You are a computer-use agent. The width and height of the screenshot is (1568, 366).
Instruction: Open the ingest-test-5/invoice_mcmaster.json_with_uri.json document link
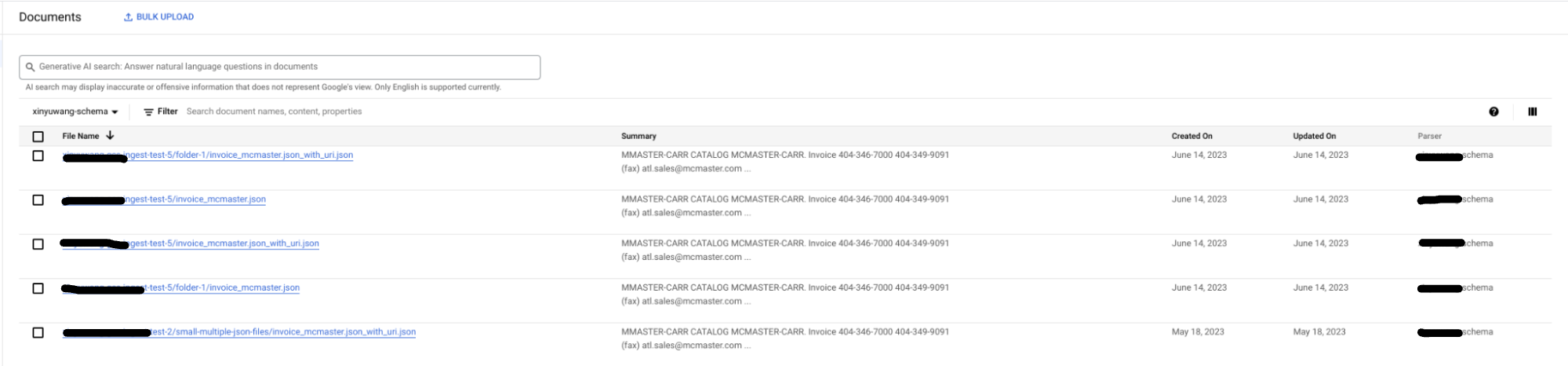224,243
